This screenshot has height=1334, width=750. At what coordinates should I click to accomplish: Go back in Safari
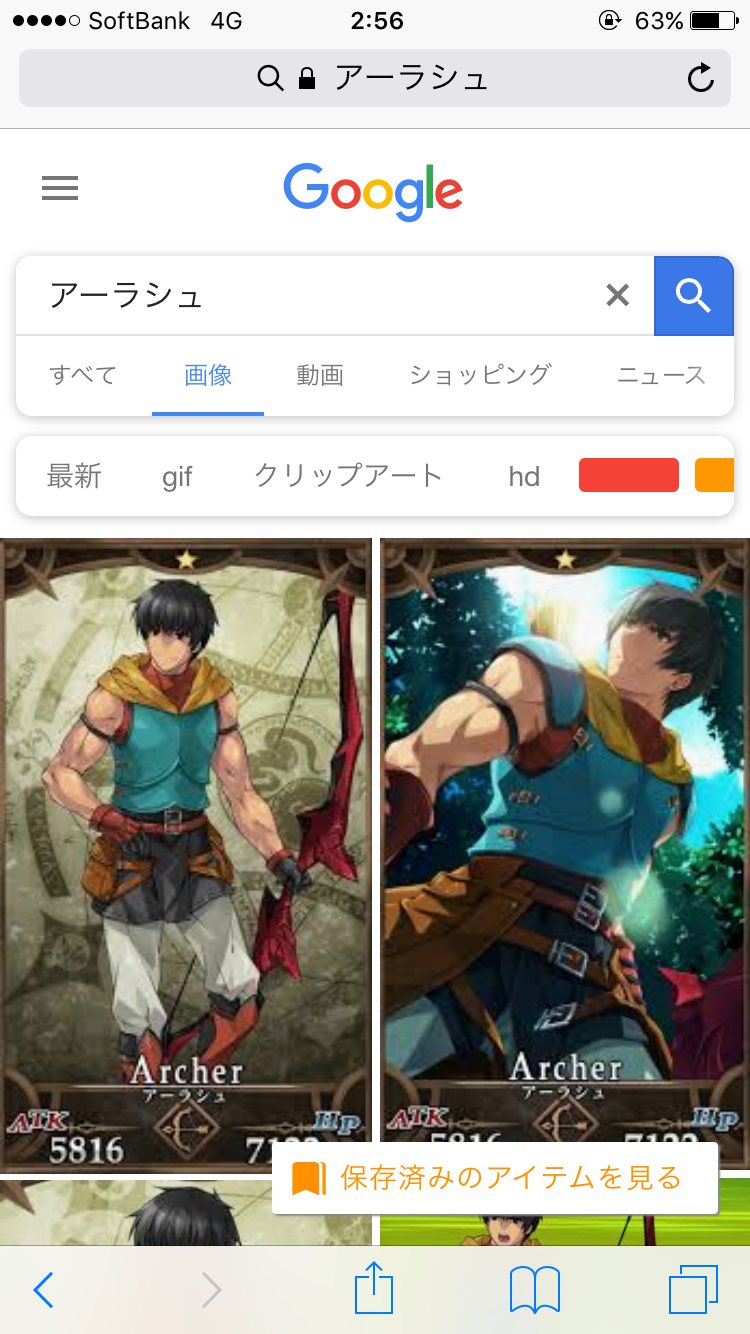click(x=43, y=1290)
